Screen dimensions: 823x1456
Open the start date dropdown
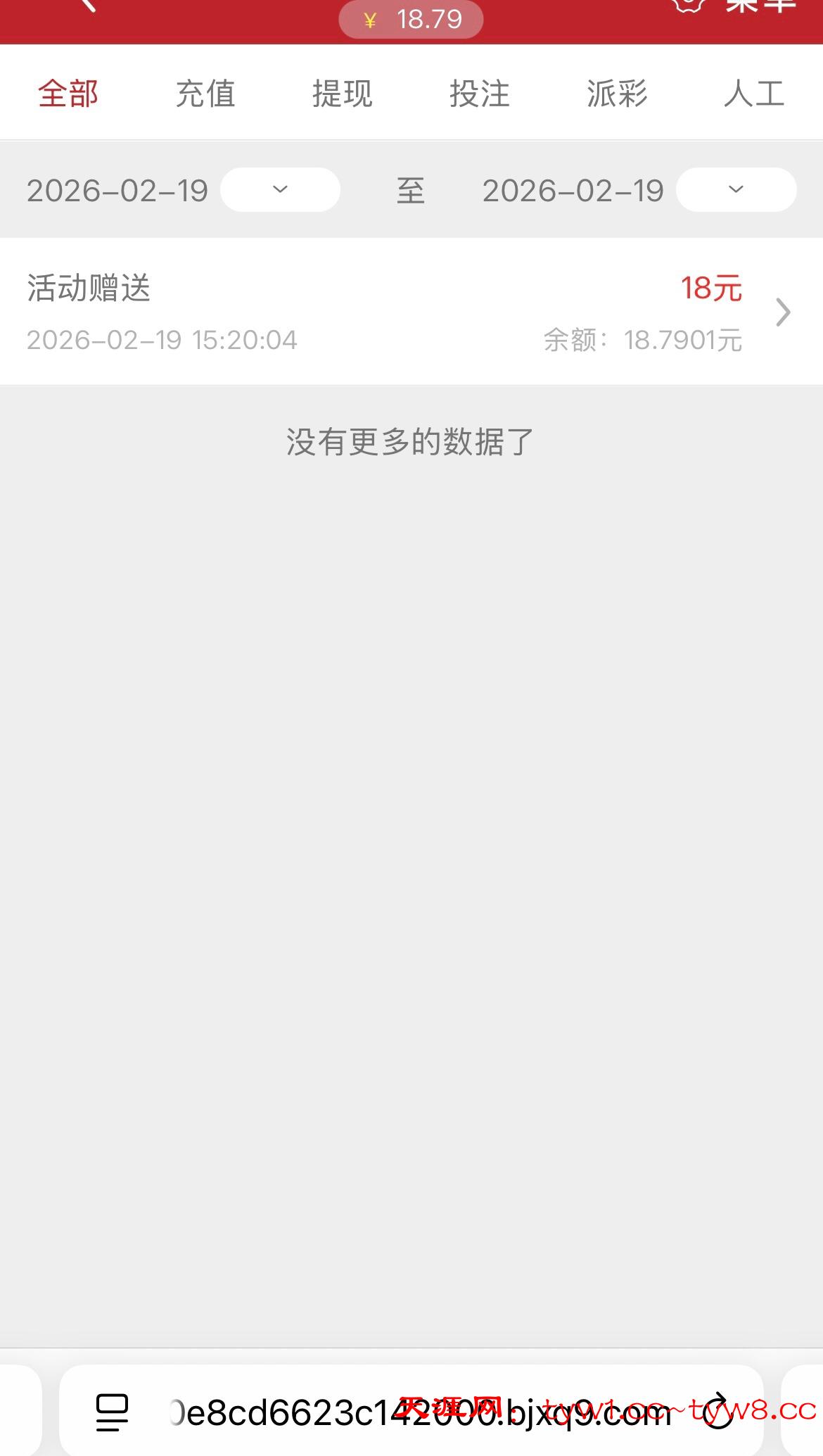[280, 189]
